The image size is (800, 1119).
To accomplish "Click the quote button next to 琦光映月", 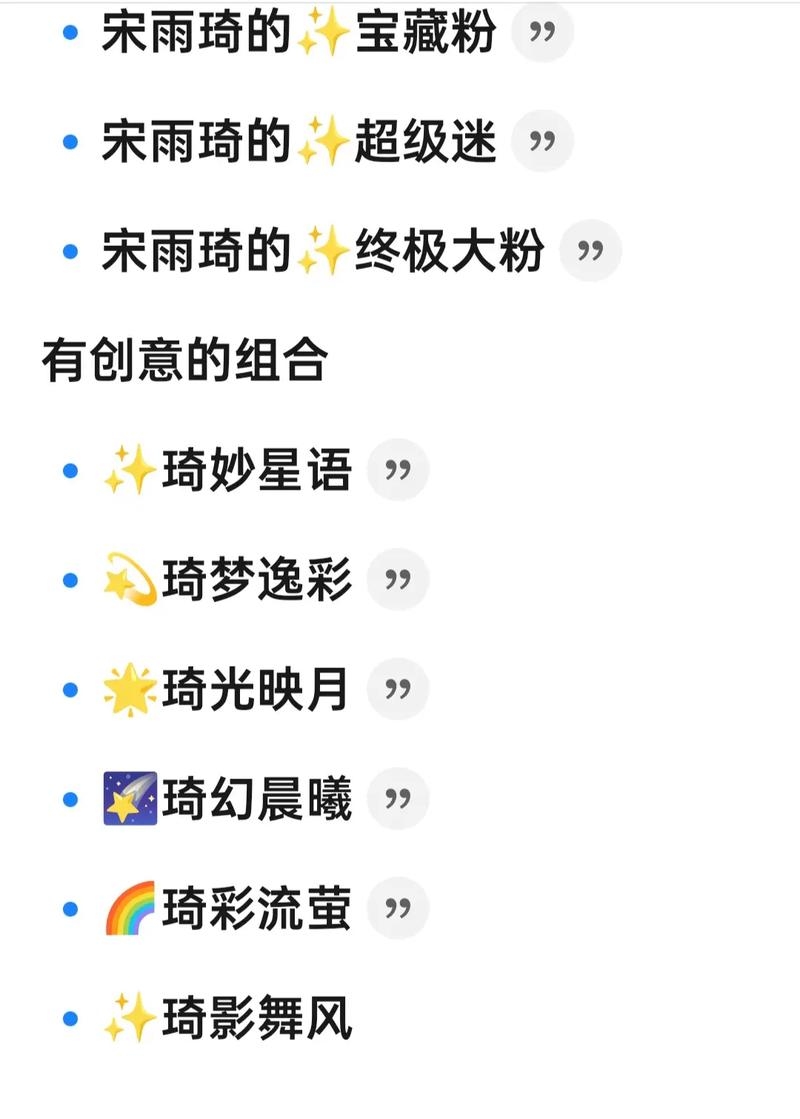I will pos(398,687).
